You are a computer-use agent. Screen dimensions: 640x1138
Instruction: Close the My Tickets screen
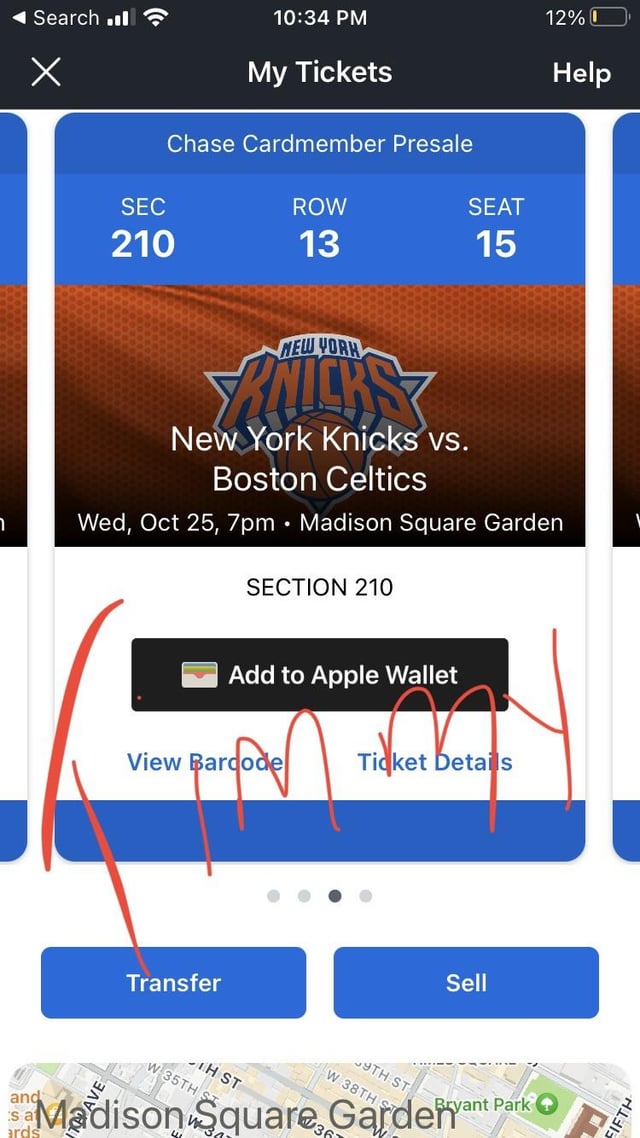(46, 72)
